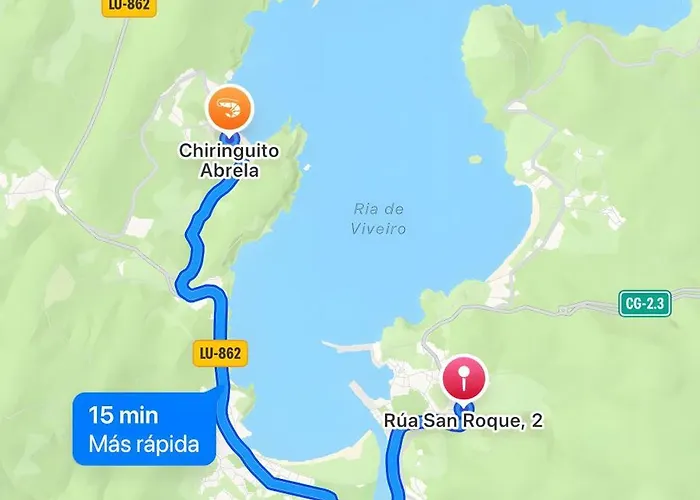Tap the Chiringuito Abrela map pin
Viewport: 700px width, 500px height.
tap(230, 108)
